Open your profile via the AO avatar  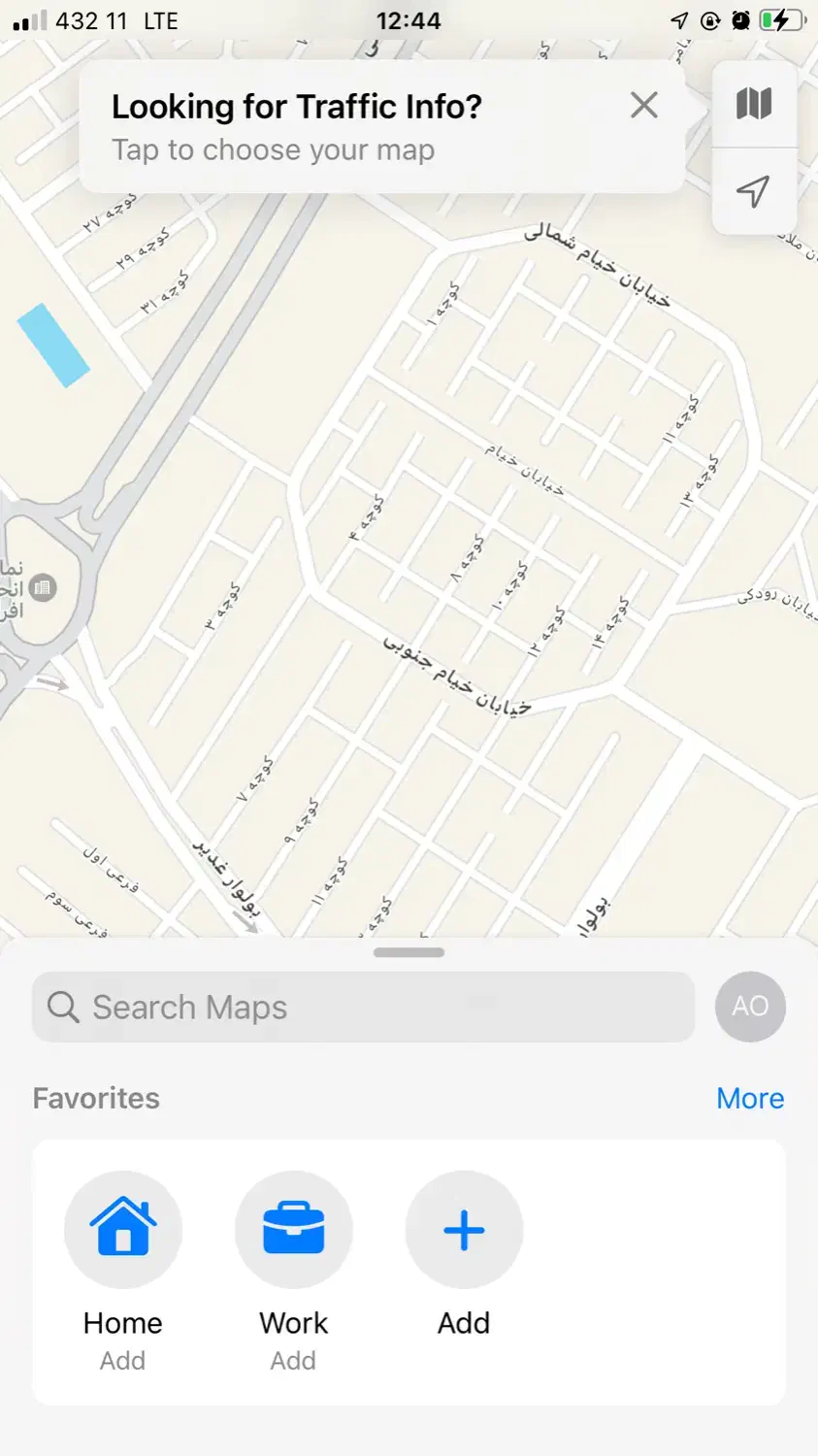[750, 1007]
